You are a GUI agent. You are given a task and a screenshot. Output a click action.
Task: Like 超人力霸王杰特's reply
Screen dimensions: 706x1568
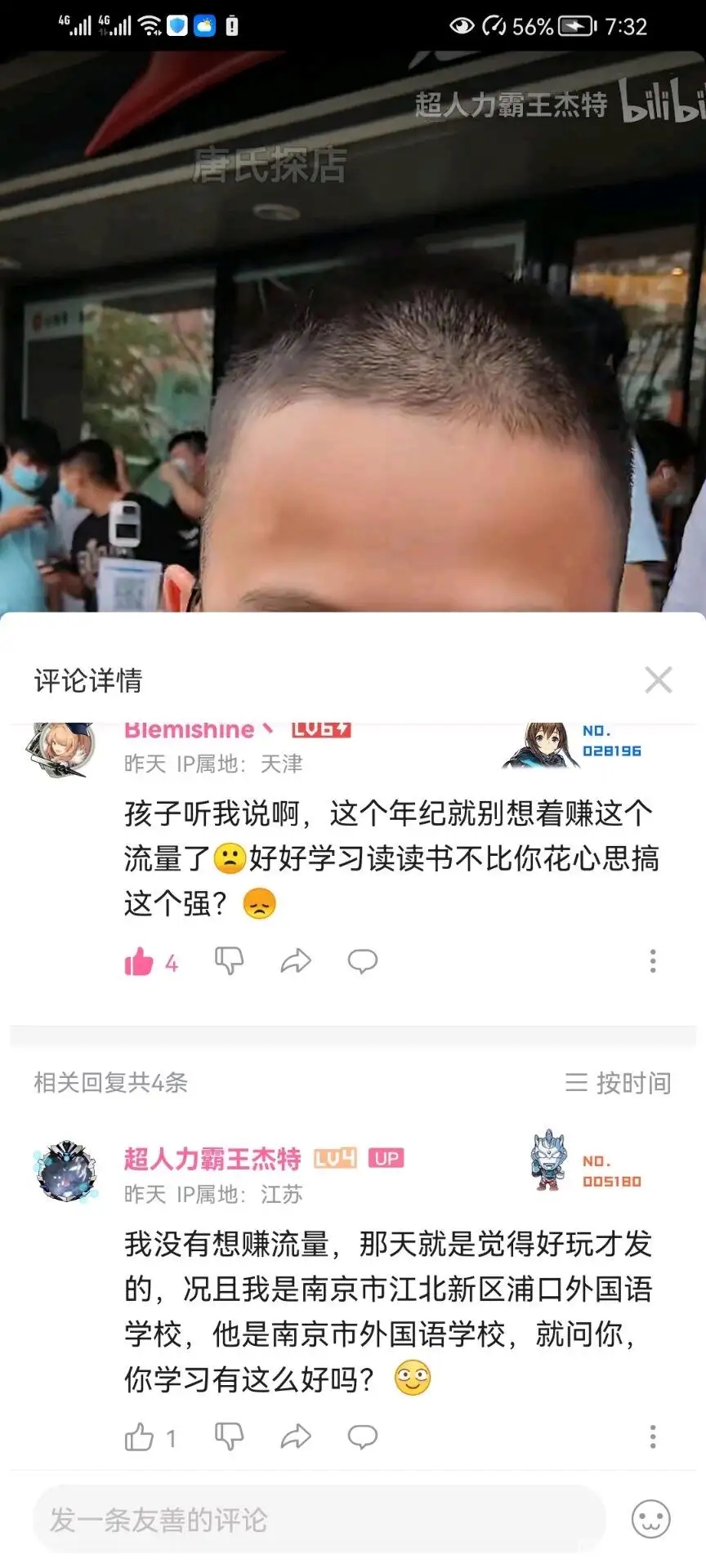pyautogui.click(x=140, y=1437)
